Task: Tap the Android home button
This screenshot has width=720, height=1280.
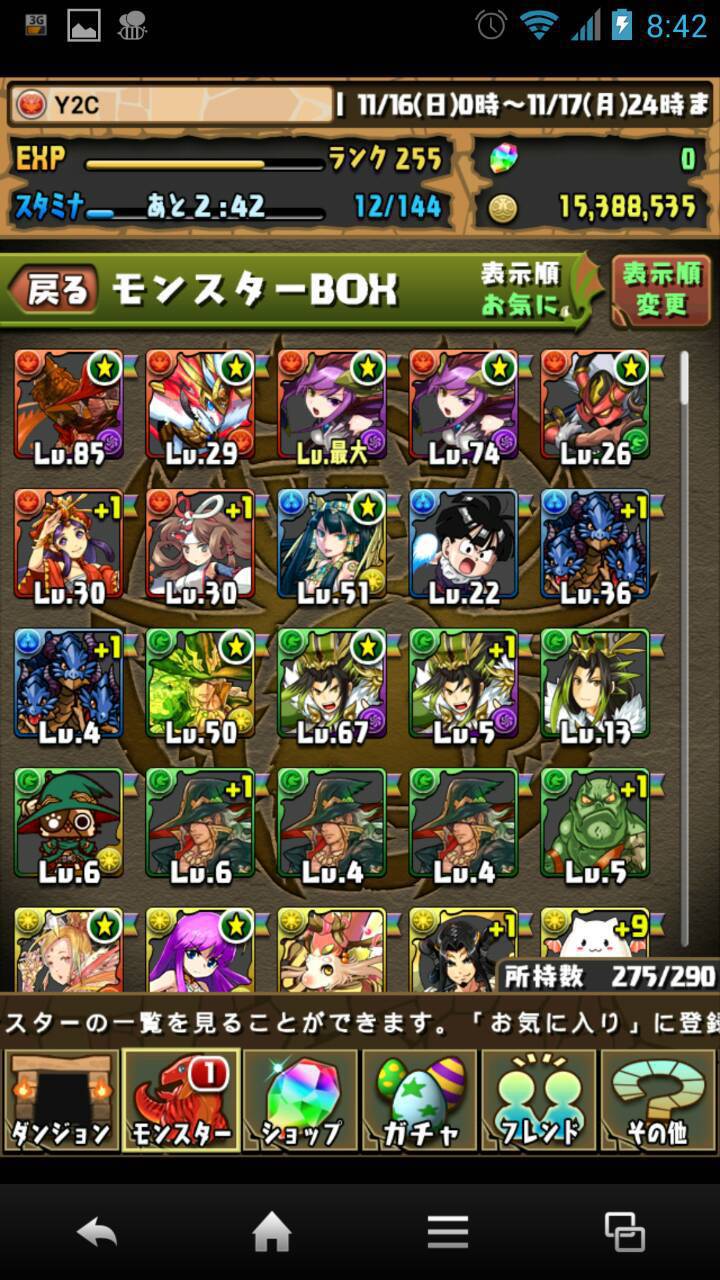Action: pyautogui.click(x=272, y=1232)
